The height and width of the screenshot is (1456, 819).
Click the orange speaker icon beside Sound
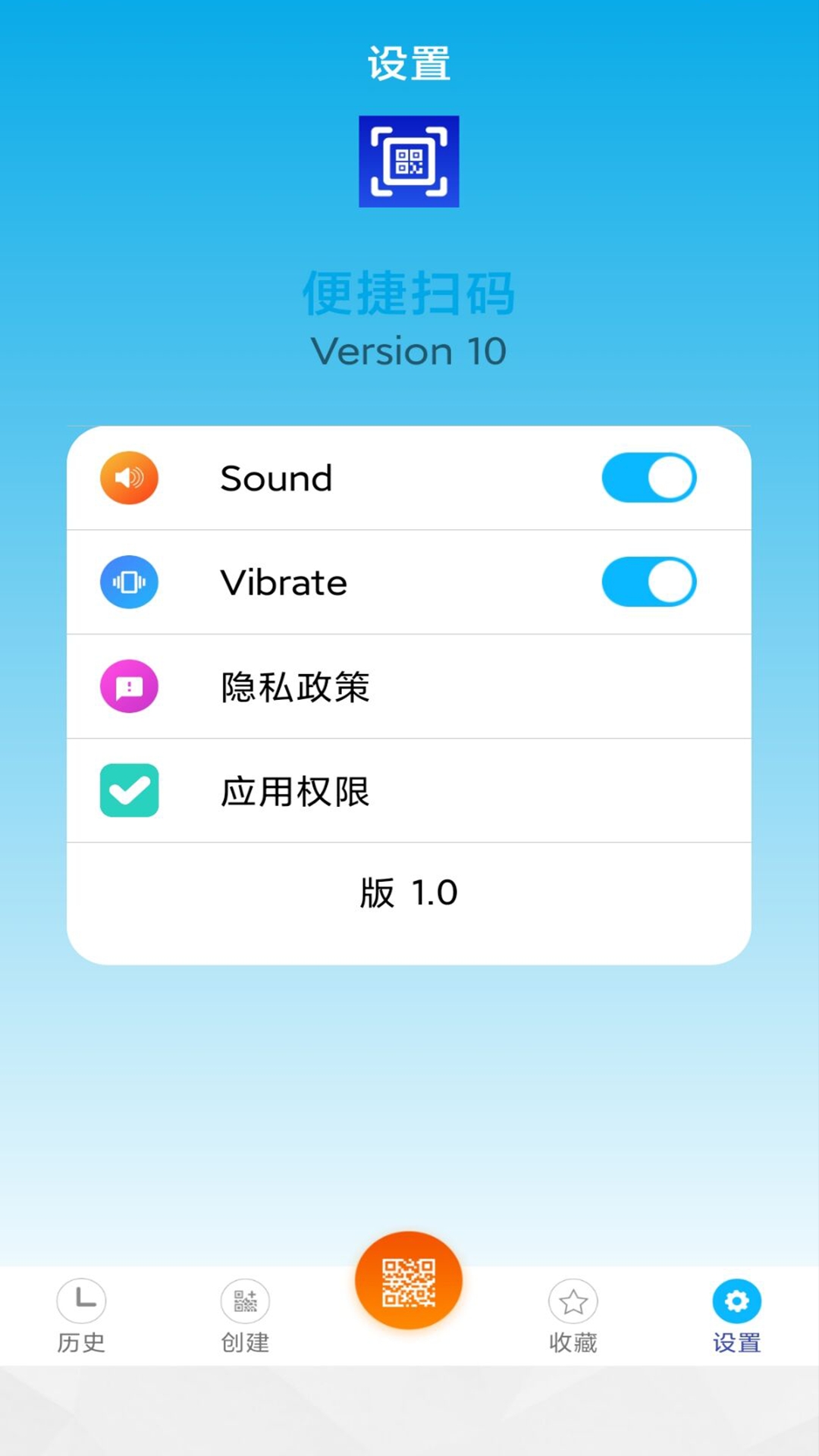pos(129,478)
